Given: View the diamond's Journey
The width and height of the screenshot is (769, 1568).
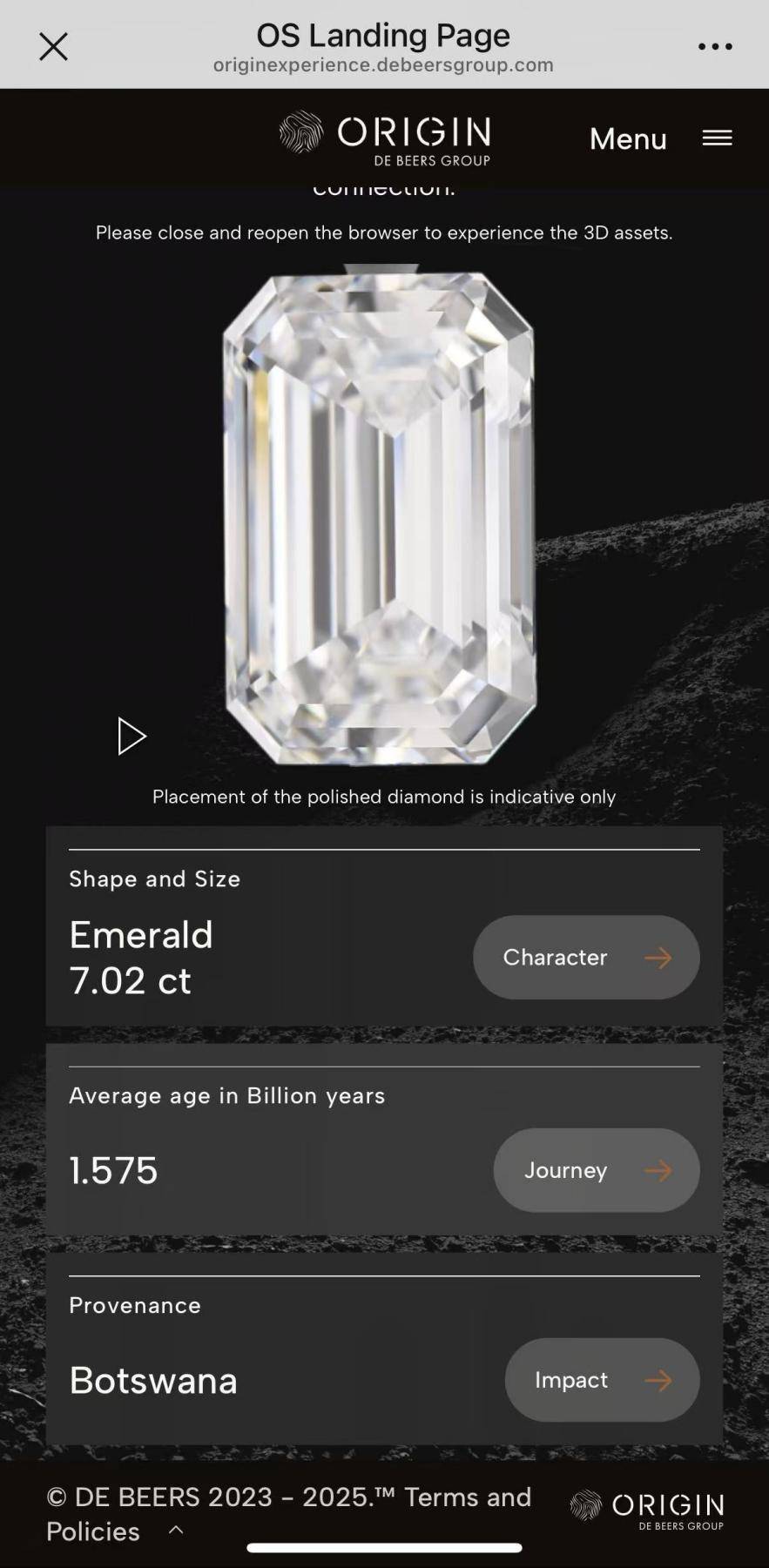Looking at the screenshot, I should (x=597, y=1170).
